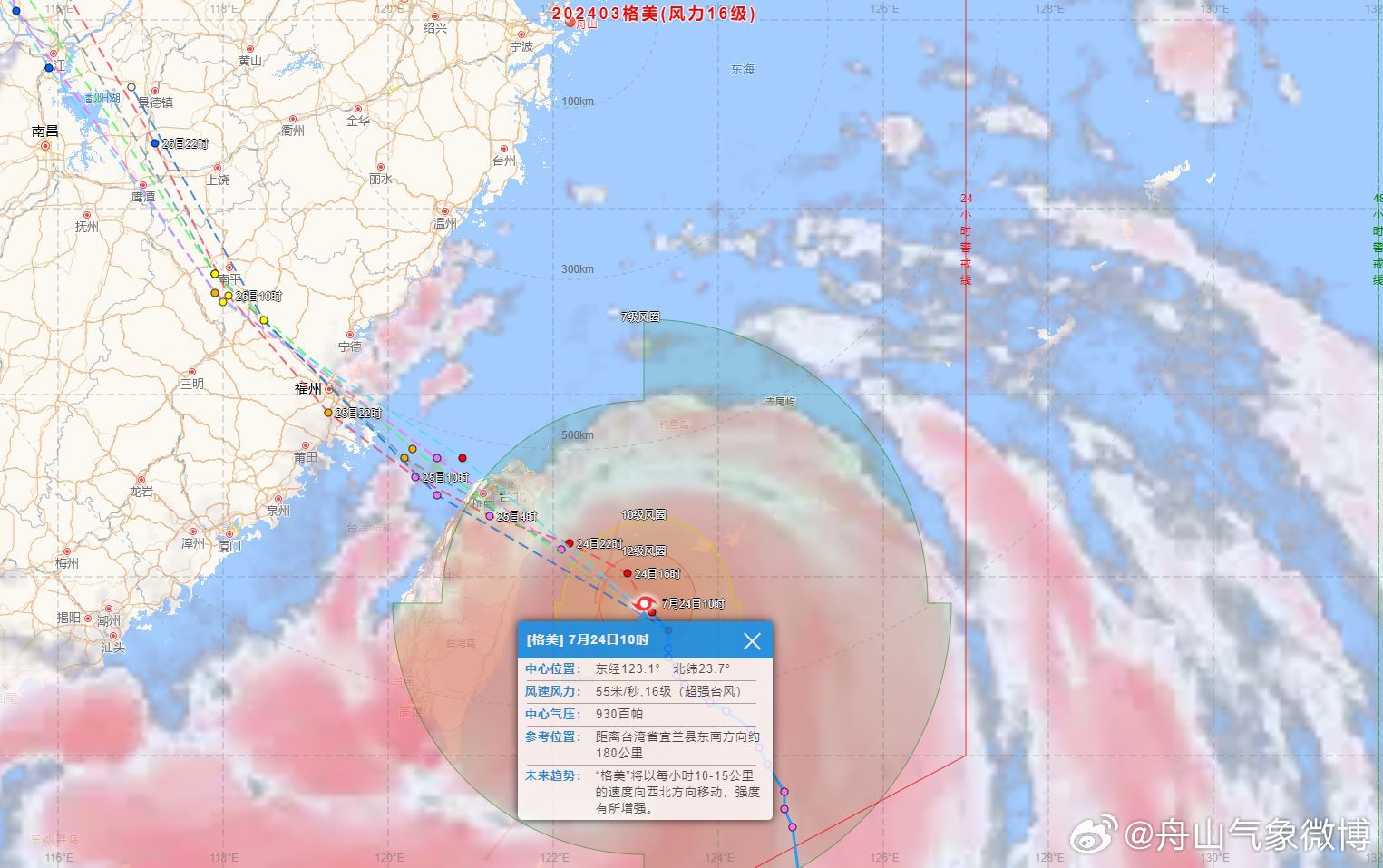Tap the typhoon's current position icon, 7月24日10时
Viewport: 1383px width, 868px height.
[645, 603]
